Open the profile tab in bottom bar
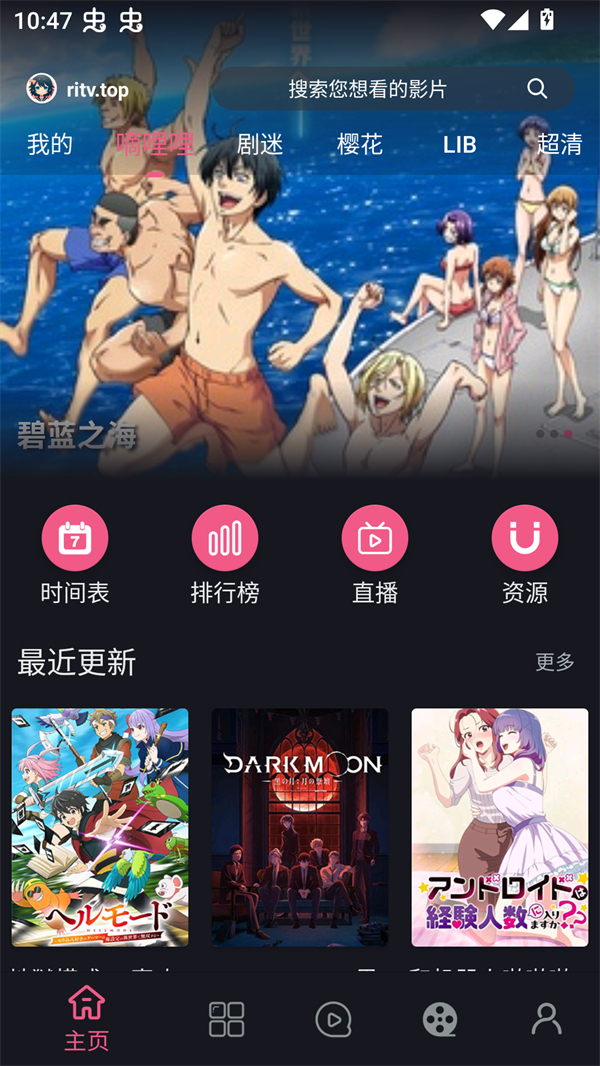The height and width of the screenshot is (1066, 600). click(546, 1019)
